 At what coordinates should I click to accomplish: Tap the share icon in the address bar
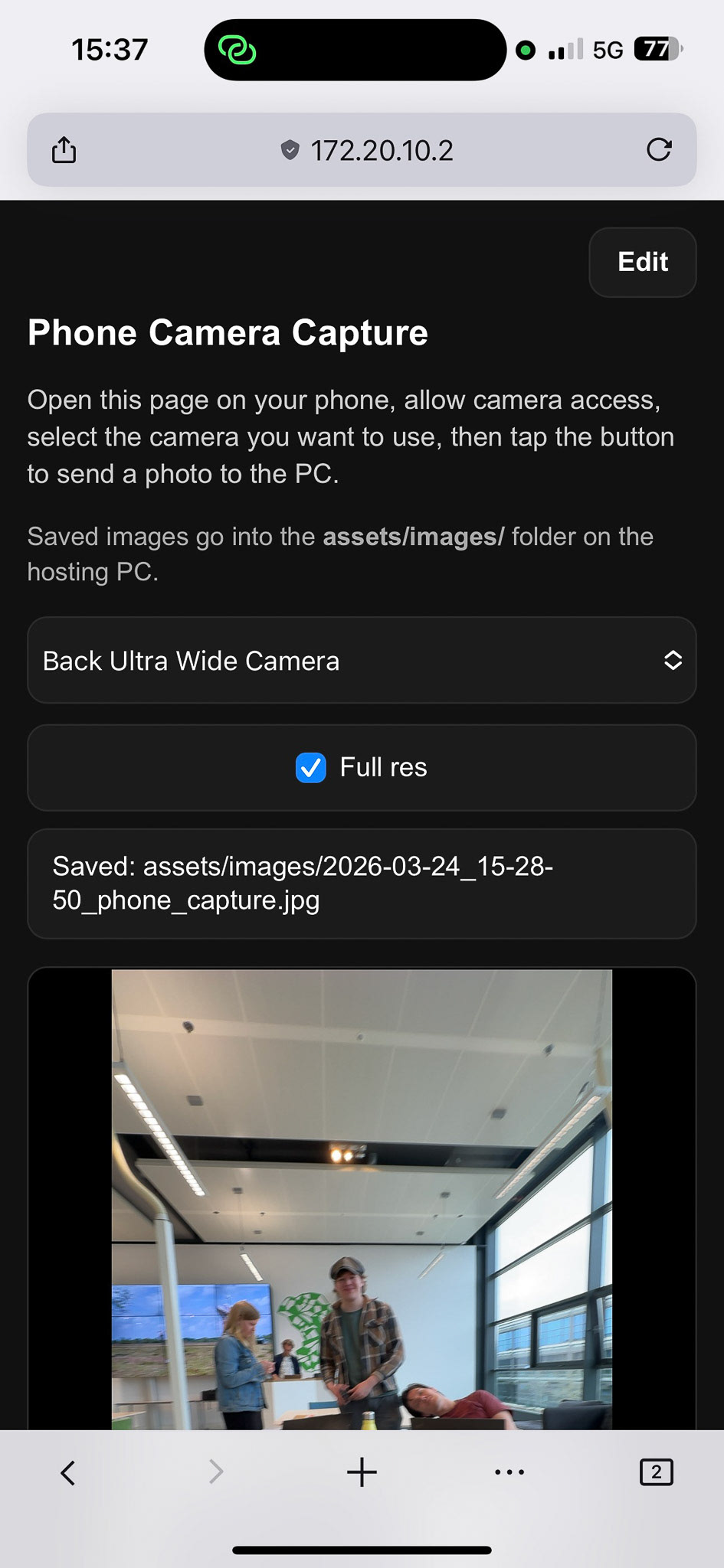point(64,150)
